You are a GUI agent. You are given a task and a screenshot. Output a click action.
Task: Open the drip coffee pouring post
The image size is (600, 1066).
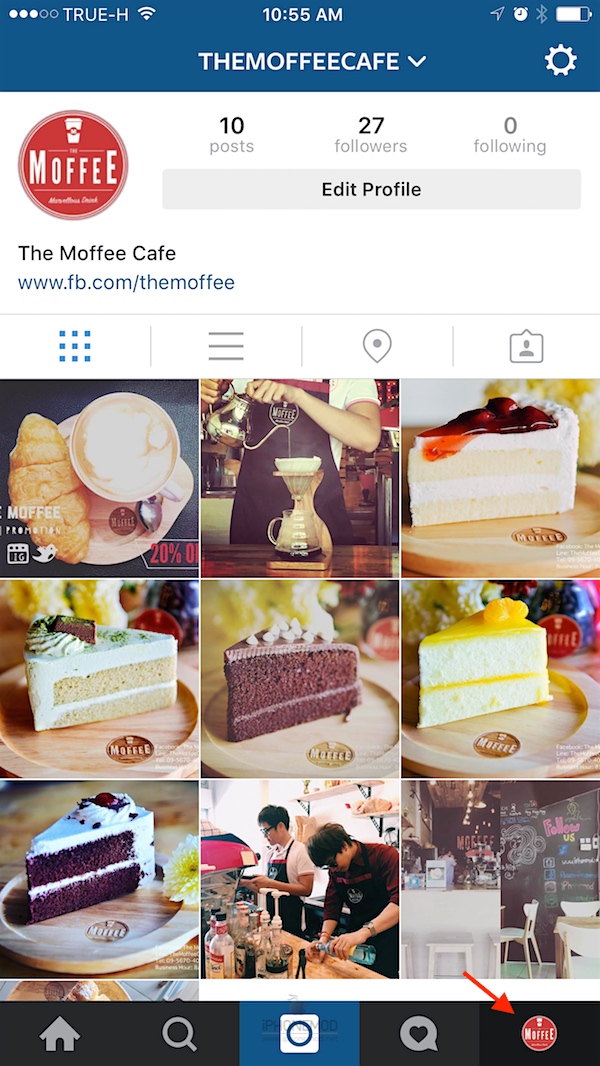(x=300, y=478)
